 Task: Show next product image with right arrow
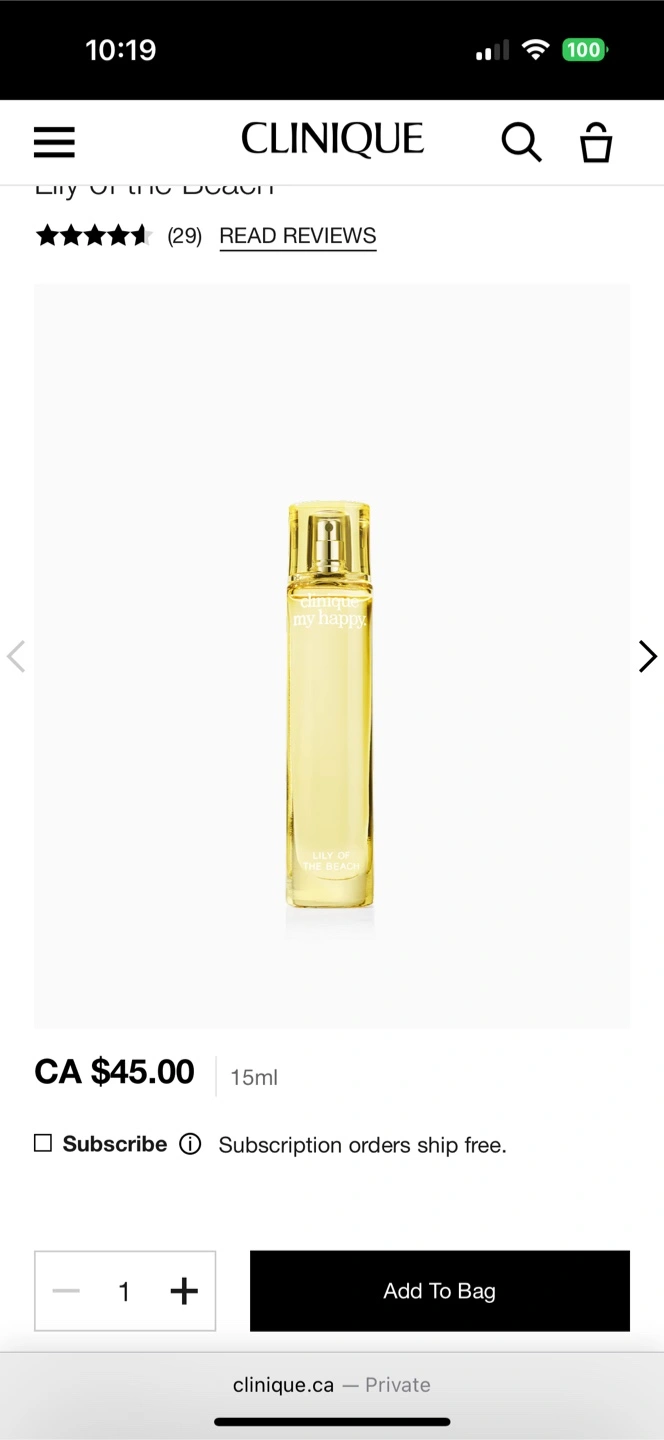(647, 656)
